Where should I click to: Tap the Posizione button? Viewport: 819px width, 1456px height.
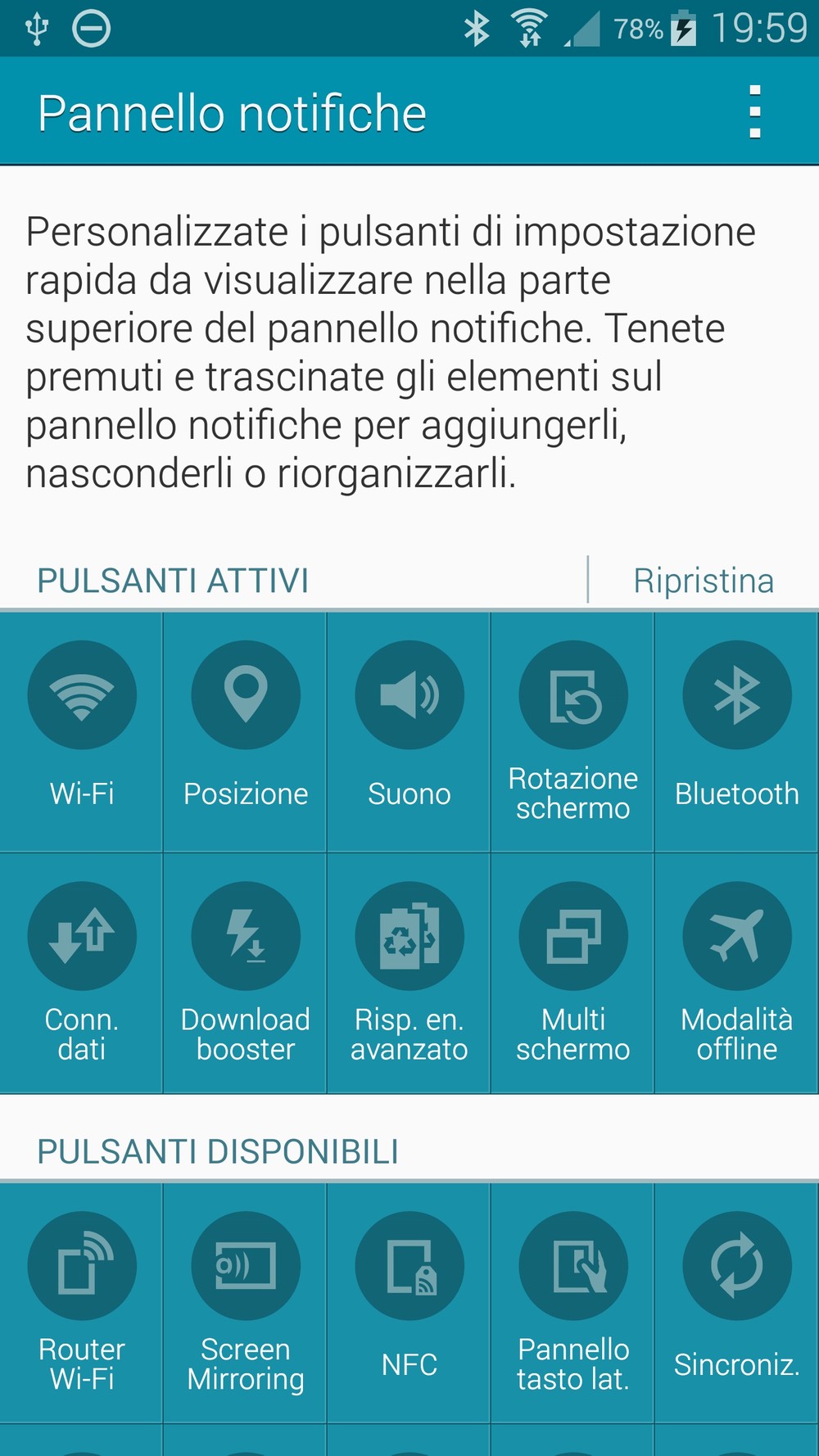point(245,732)
